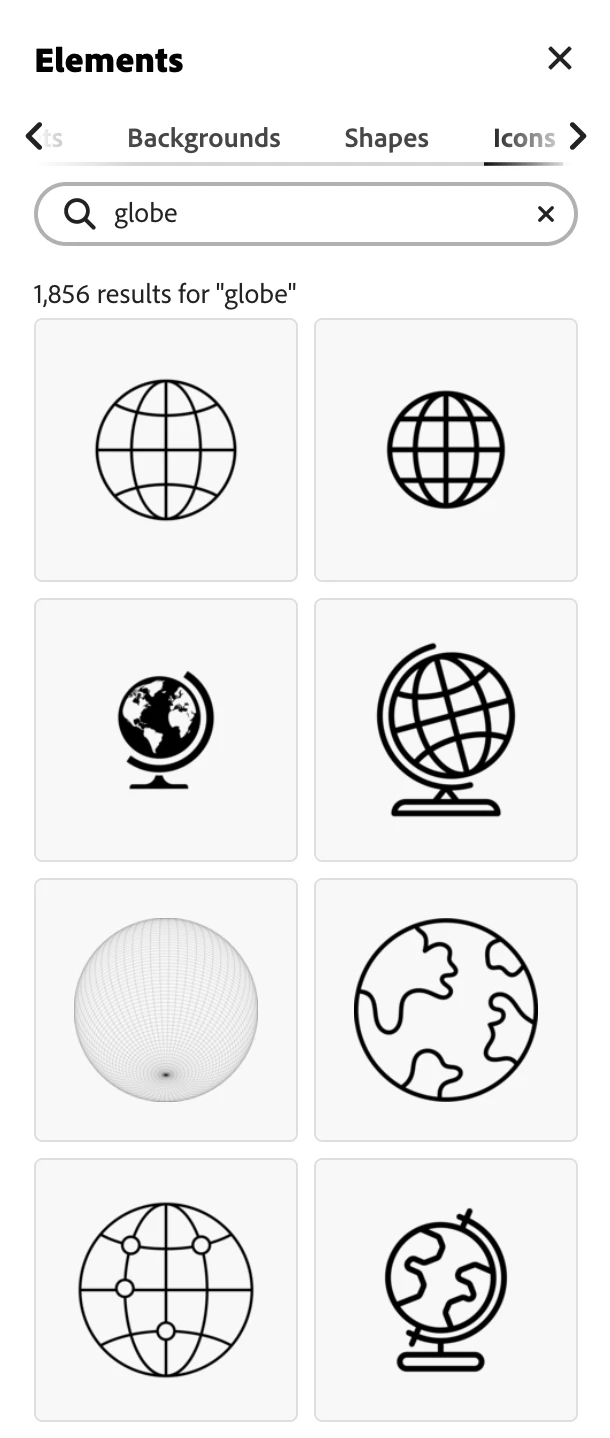Pick the network globe with node dots

[x=166, y=1289]
